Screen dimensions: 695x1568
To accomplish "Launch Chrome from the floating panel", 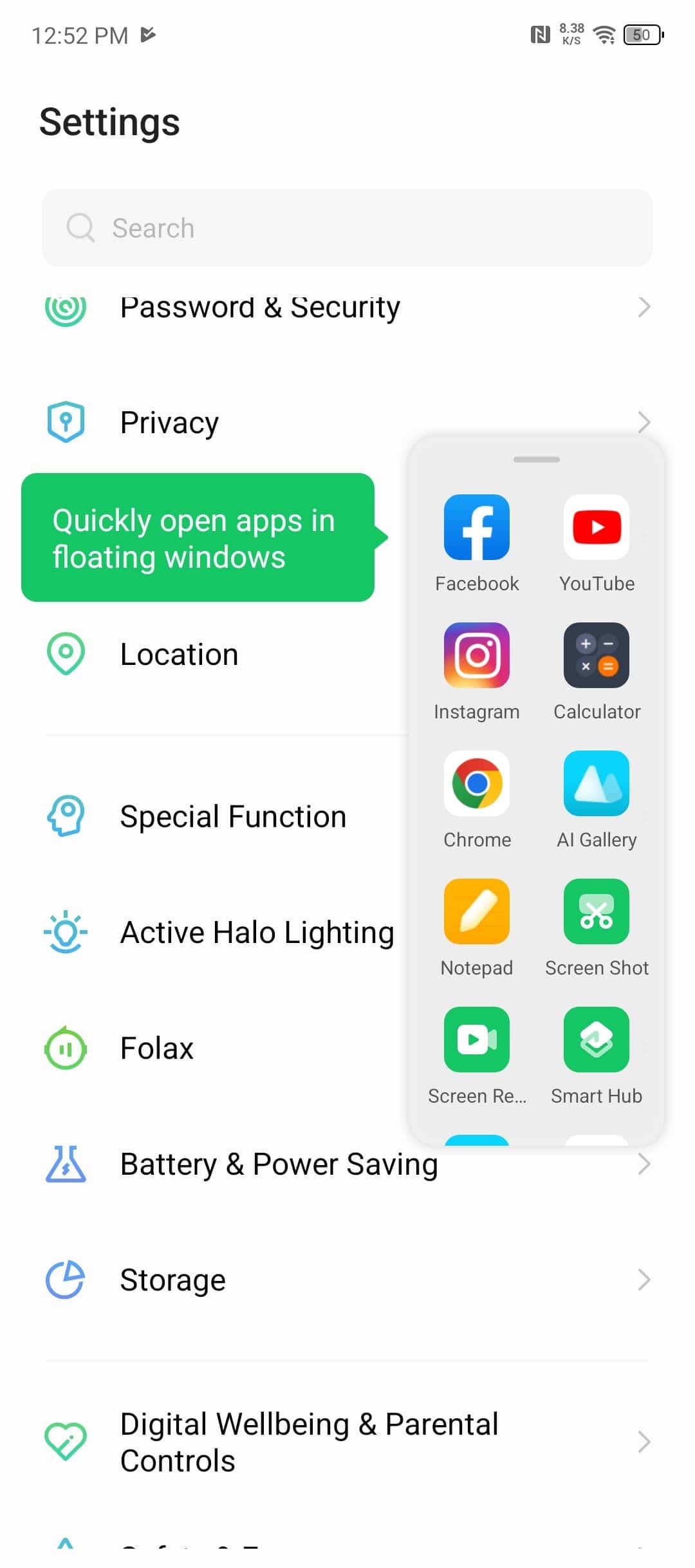I will [477, 799].
